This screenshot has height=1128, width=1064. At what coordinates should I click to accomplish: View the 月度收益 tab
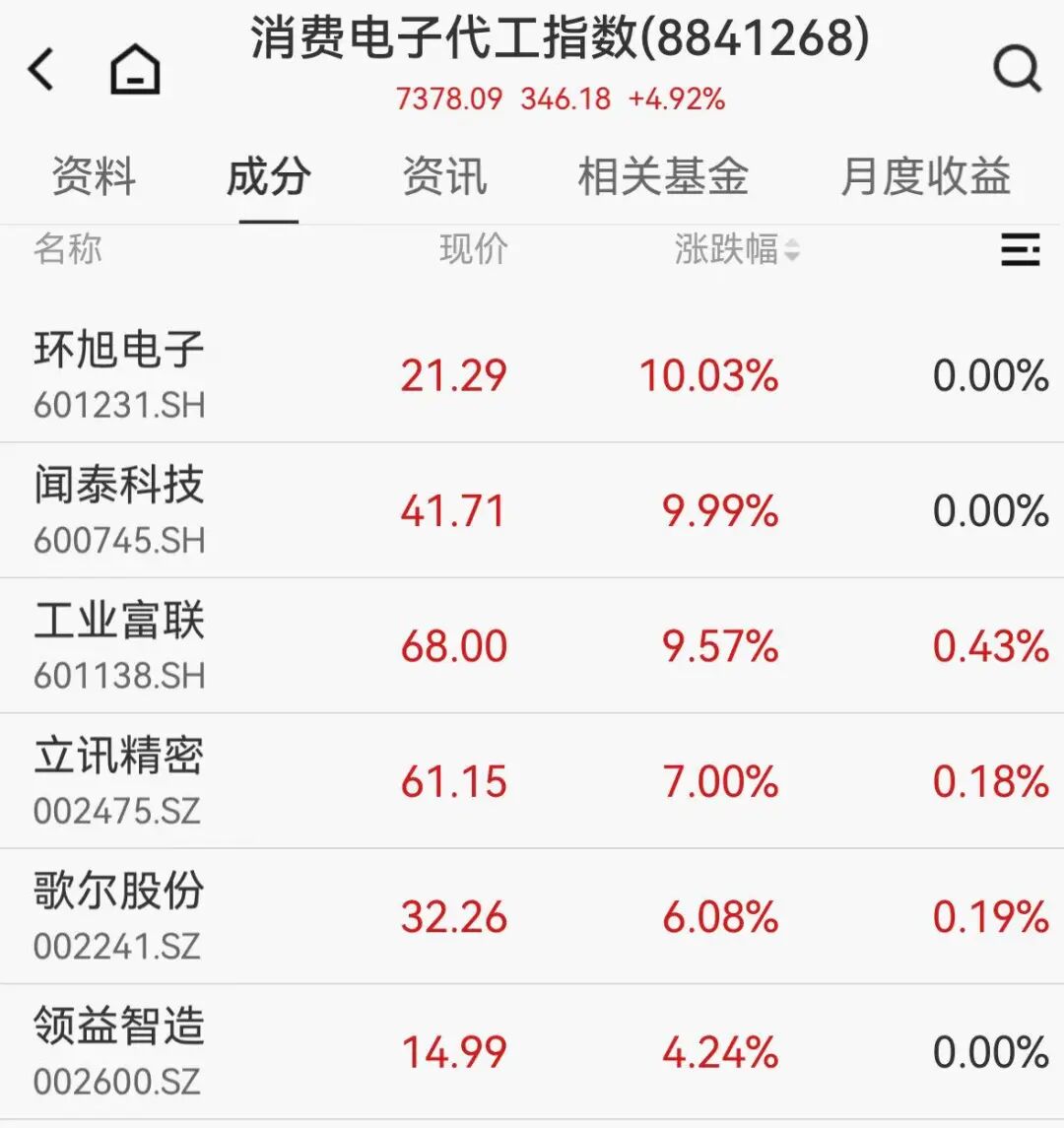click(925, 177)
